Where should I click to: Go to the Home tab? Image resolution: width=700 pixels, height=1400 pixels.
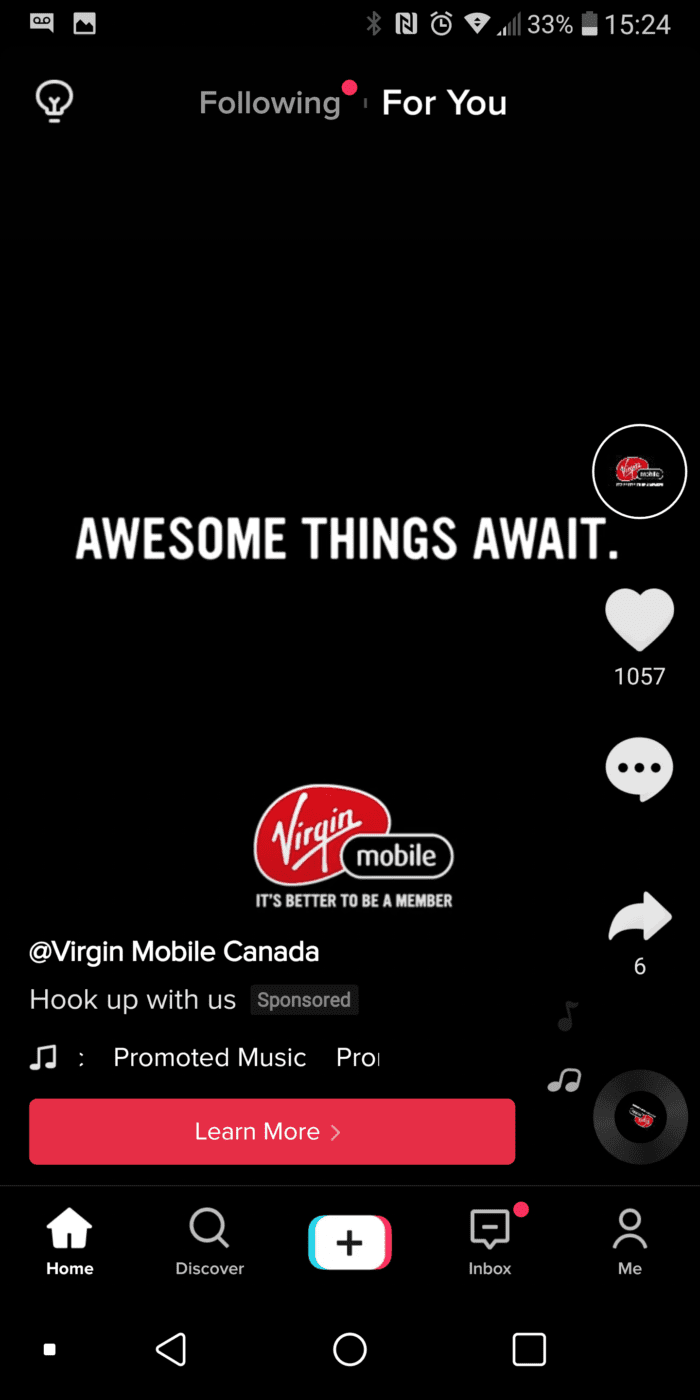70,1240
